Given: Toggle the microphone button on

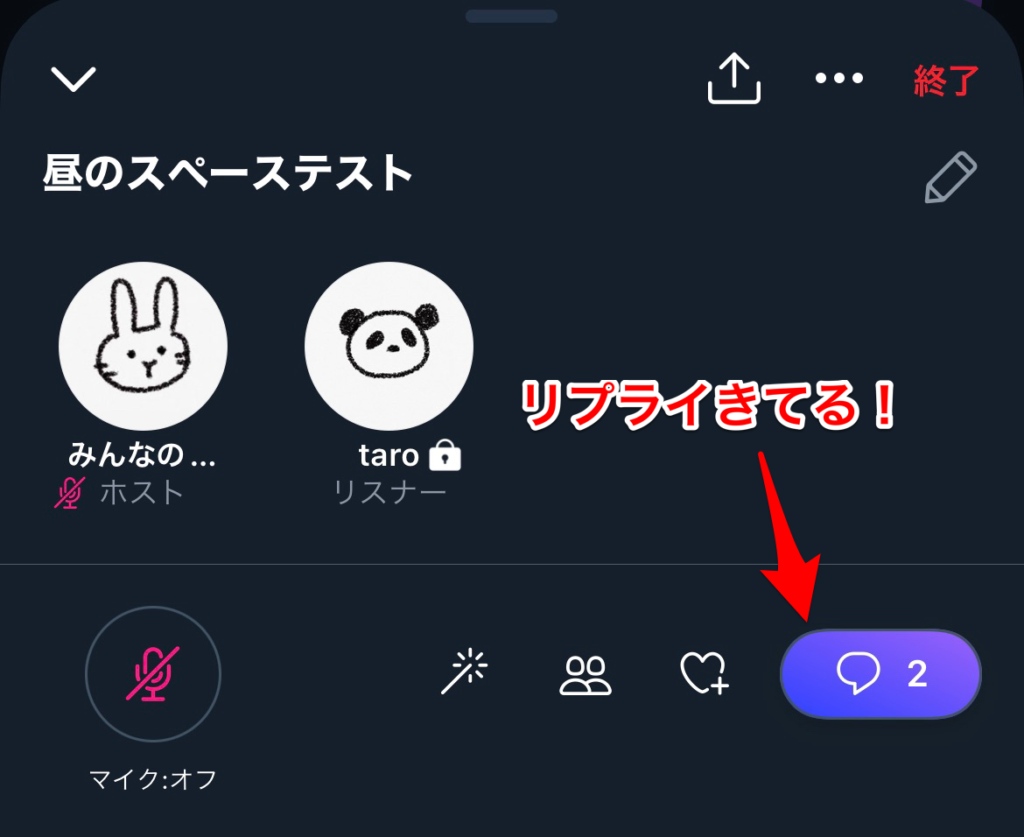Looking at the screenshot, I should tap(153, 673).
